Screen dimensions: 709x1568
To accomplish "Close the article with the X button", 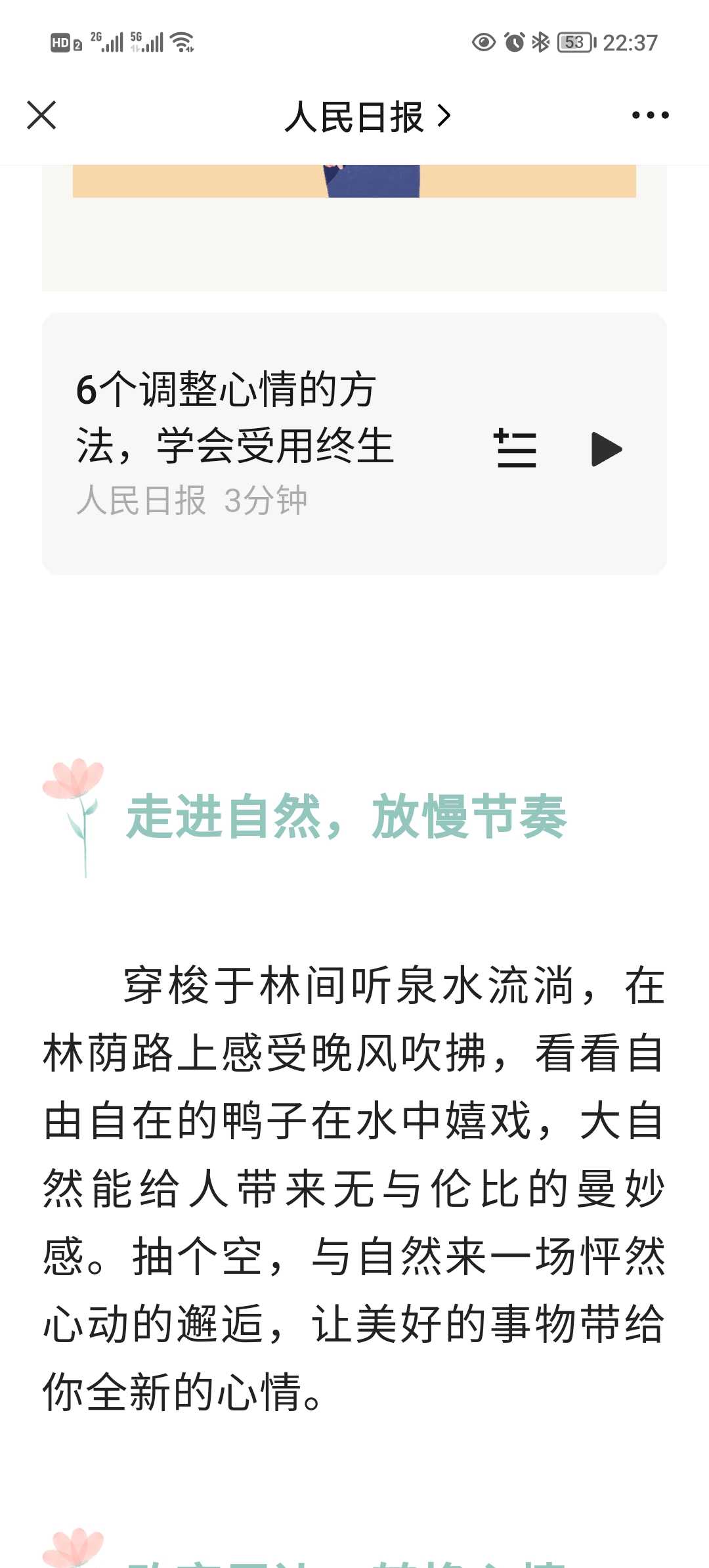I will 41,116.
